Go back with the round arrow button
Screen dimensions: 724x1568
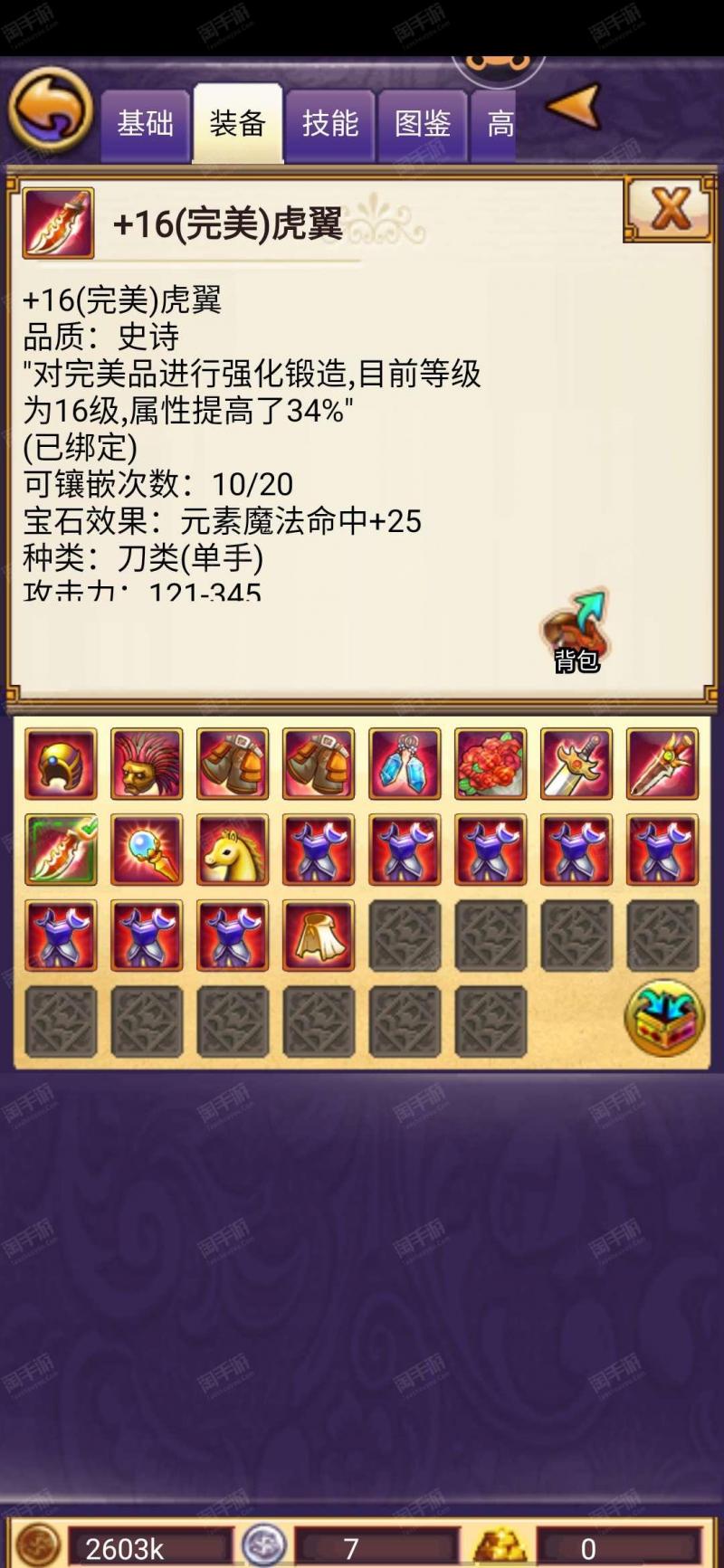pyautogui.click(x=51, y=109)
